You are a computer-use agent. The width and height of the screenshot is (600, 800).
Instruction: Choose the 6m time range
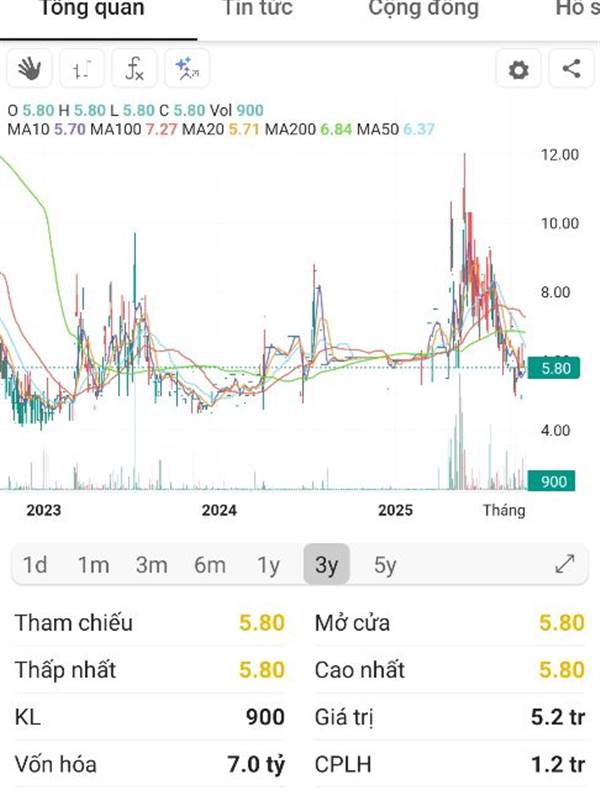pos(210,565)
